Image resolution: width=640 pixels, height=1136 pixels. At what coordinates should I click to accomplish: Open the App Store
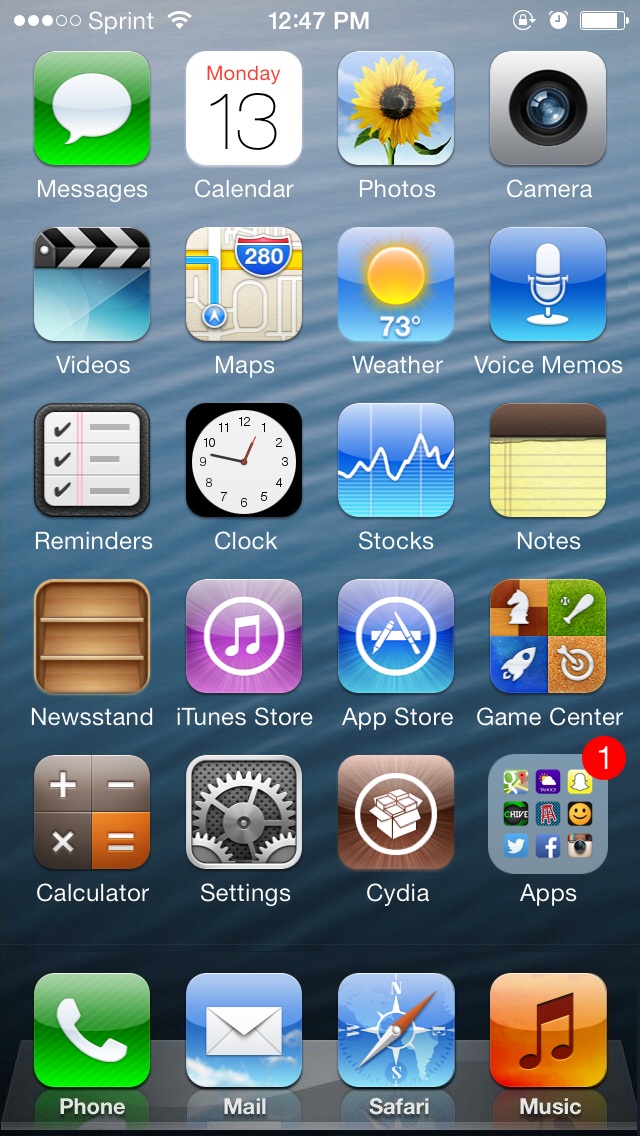396,637
